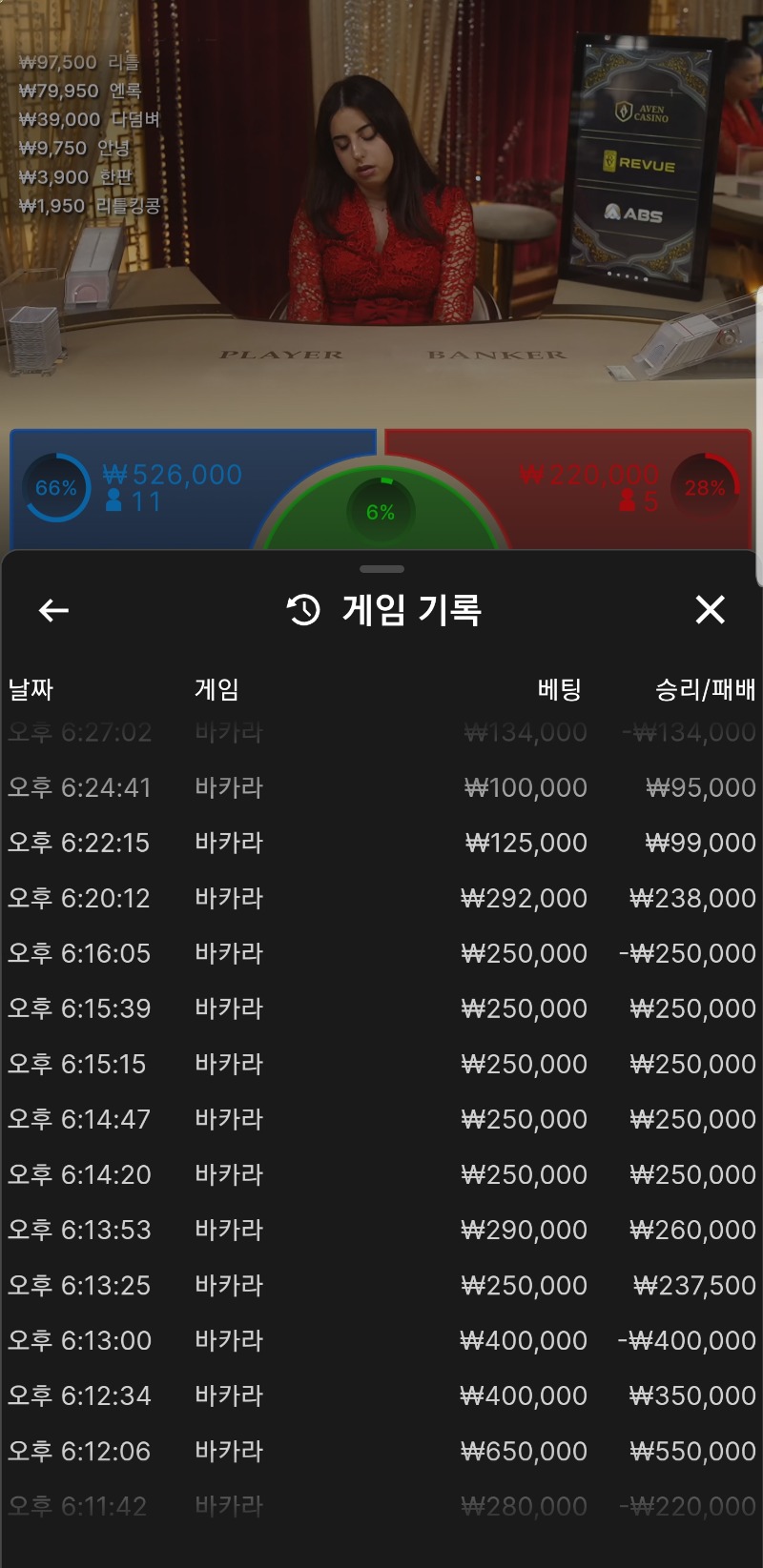This screenshot has width=763, height=1568.
Task: Open the 오후 6:16:05 바카라 record
Action: click(381, 953)
